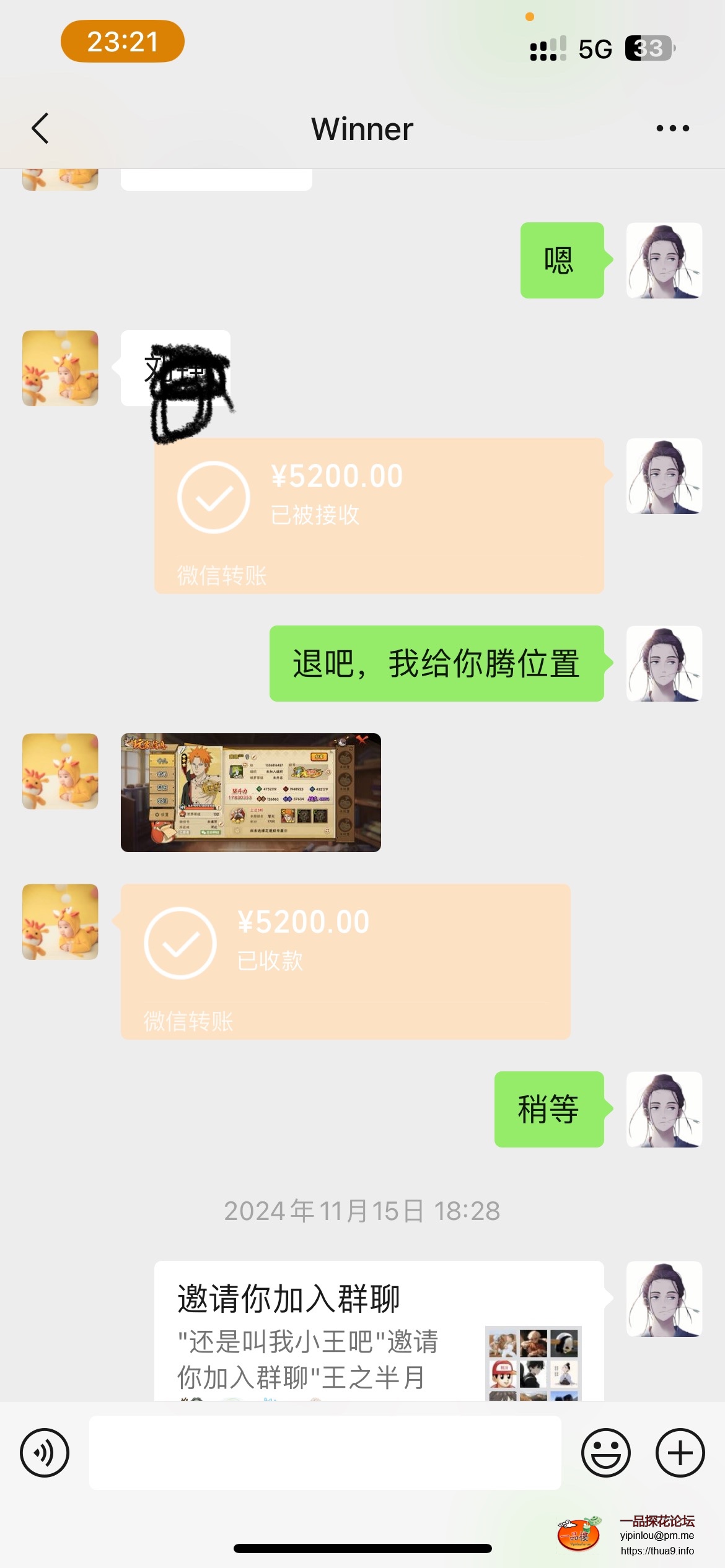The height and width of the screenshot is (1568, 725).
Task: Open the ¥5200.00 transfer marked 已收款
Action: [x=345, y=961]
